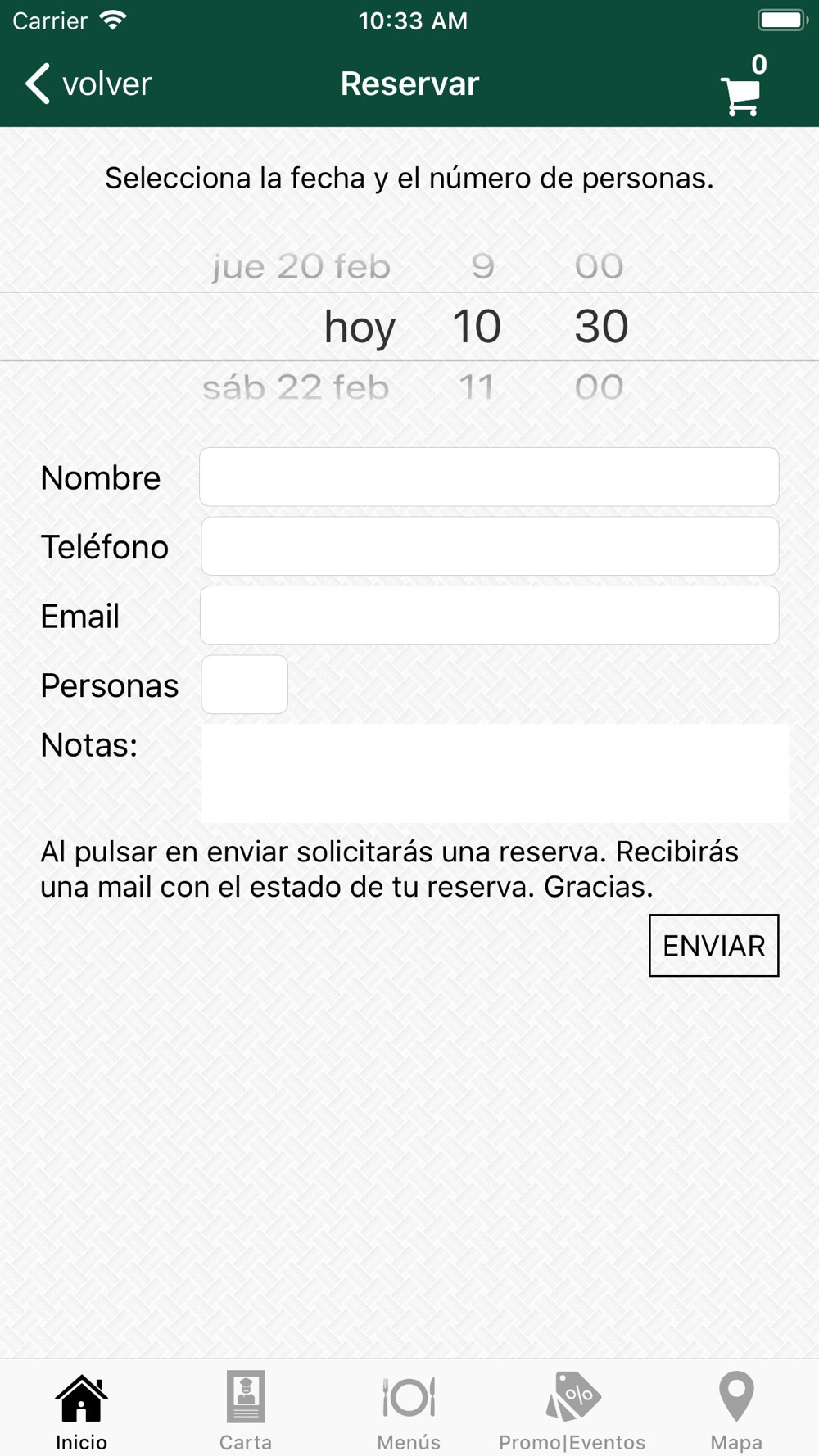Go back with the volver button
The height and width of the screenshot is (1456, 819).
pos(88,84)
